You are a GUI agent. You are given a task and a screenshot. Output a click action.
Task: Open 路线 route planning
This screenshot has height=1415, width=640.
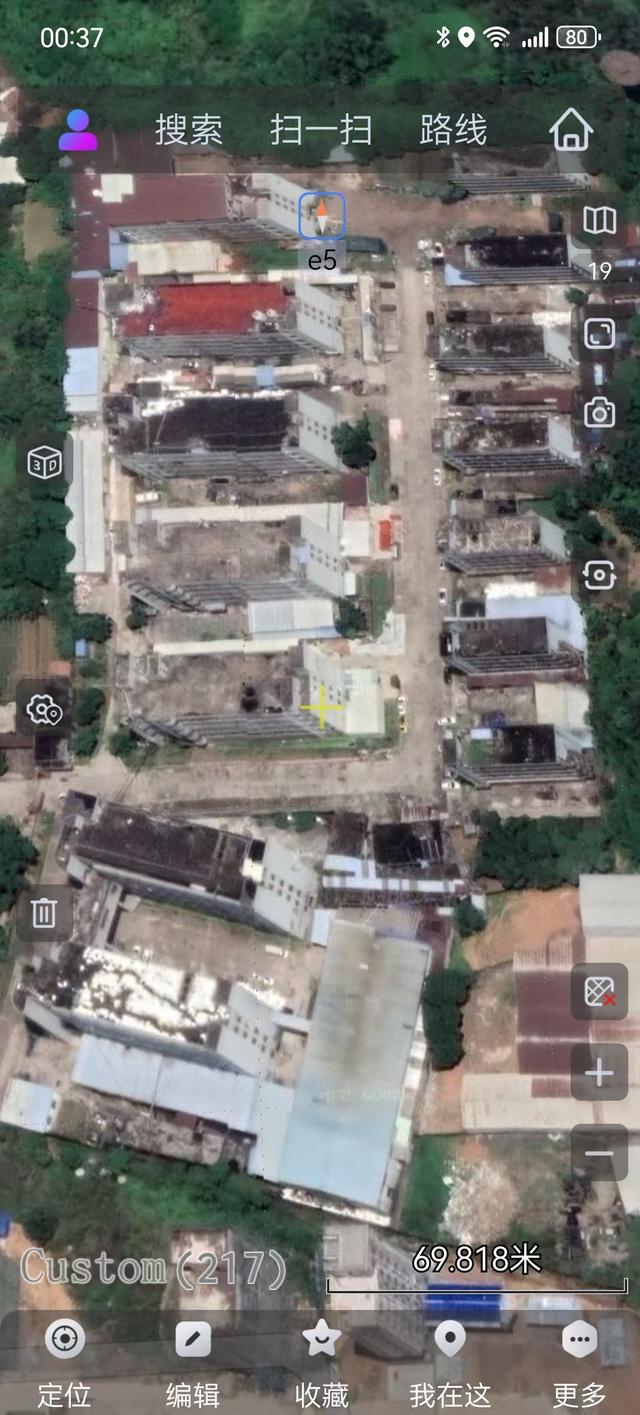coord(453,130)
